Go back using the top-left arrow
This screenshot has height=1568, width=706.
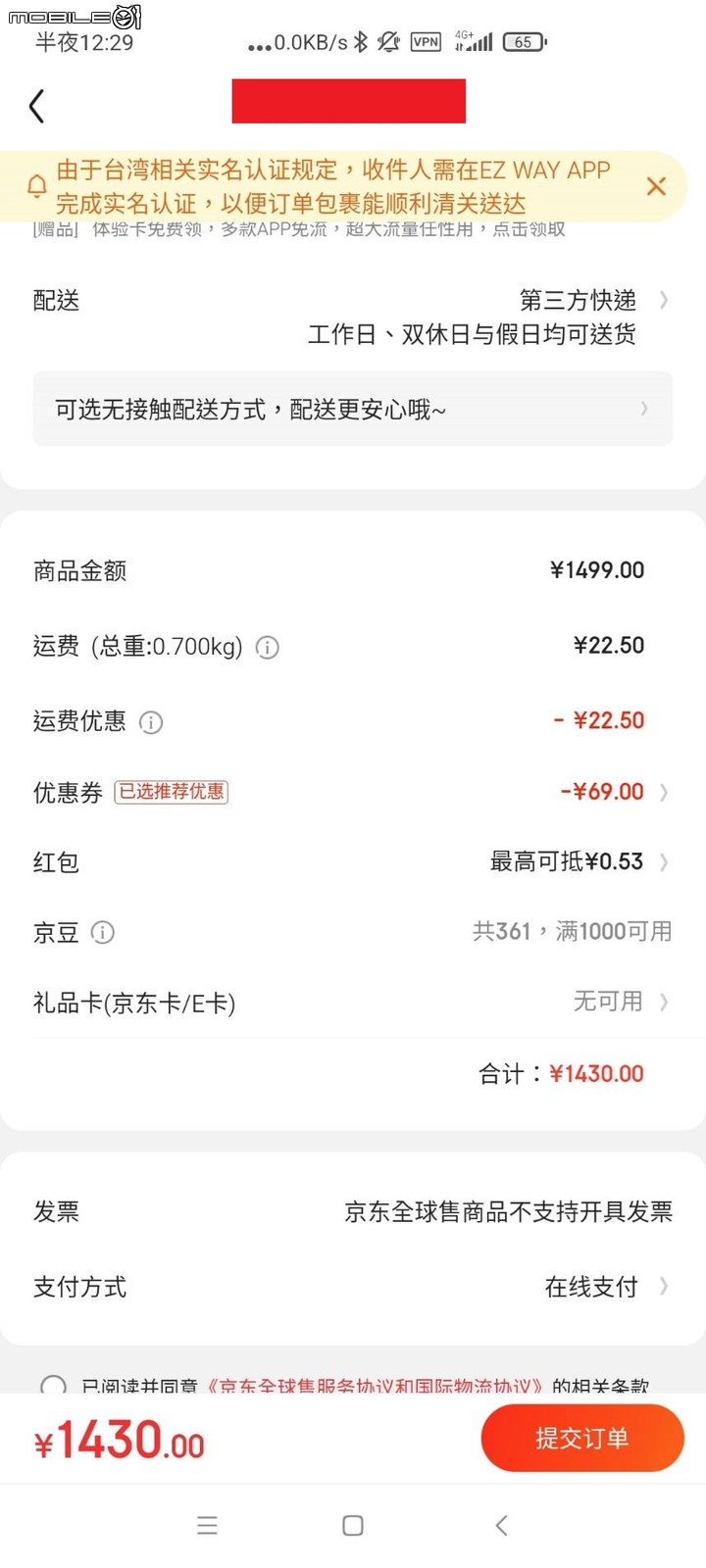pyautogui.click(x=37, y=106)
